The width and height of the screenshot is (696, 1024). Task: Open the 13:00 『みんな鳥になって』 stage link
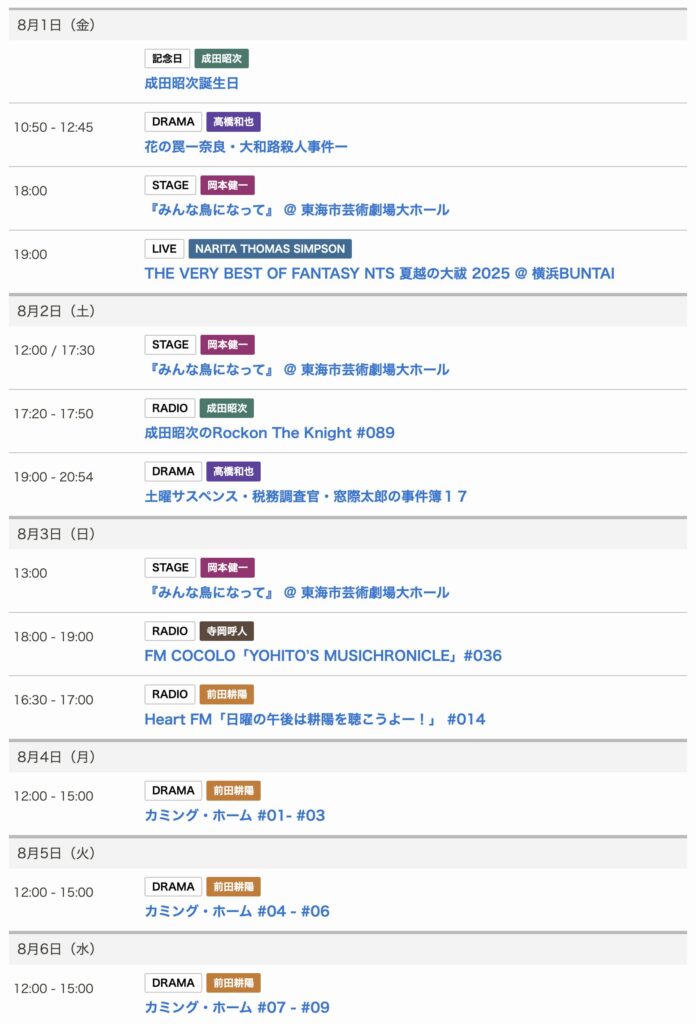(x=296, y=593)
